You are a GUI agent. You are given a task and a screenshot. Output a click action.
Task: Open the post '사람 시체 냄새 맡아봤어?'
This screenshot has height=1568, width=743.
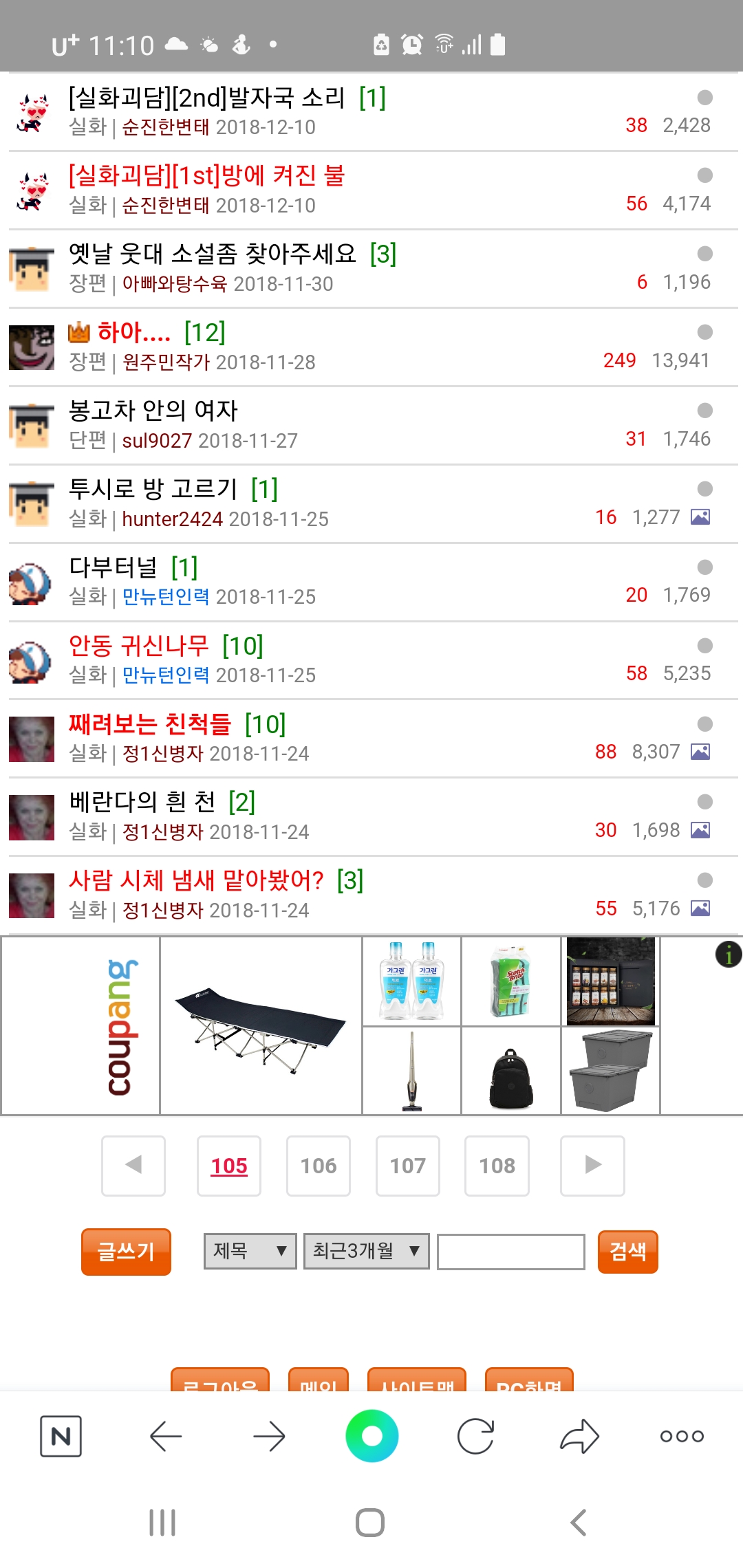click(x=196, y=881)
